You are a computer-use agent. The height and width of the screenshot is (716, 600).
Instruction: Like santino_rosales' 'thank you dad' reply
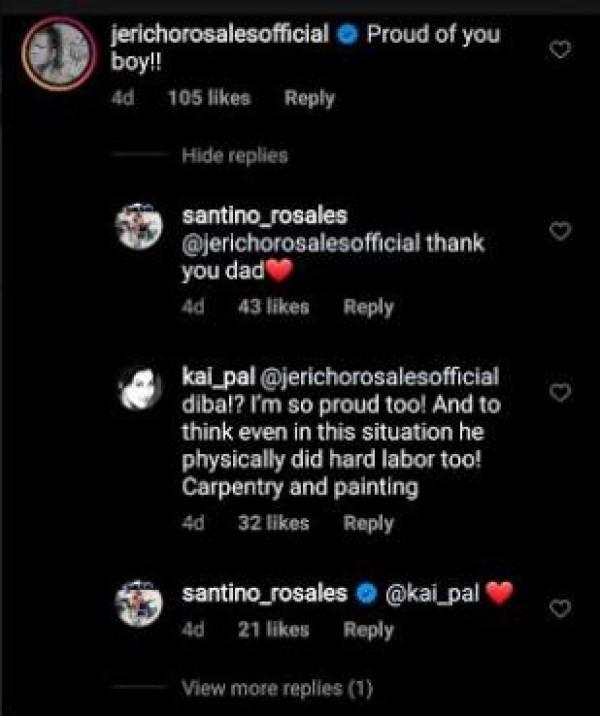562,231
